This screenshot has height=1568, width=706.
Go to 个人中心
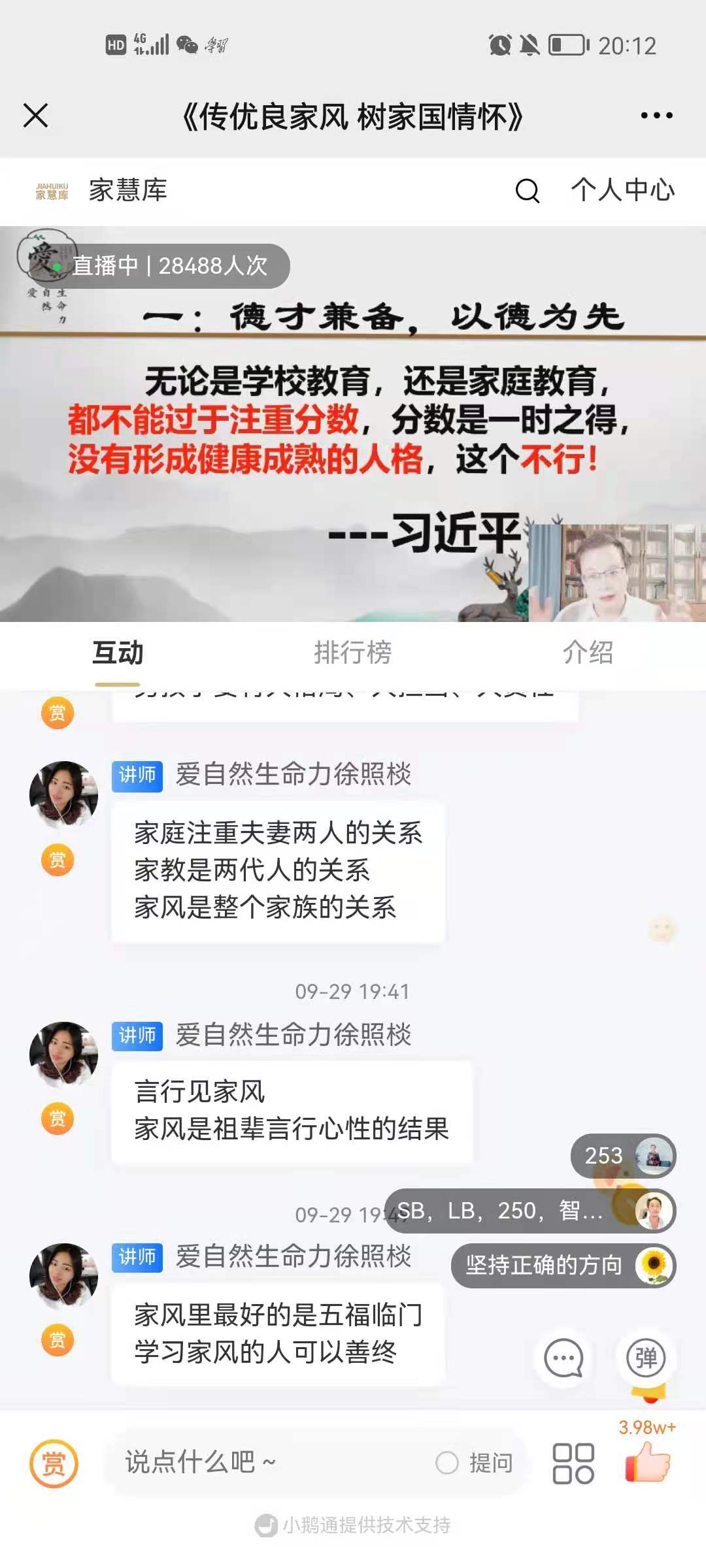pyautogui.click(x=622, y=190)
